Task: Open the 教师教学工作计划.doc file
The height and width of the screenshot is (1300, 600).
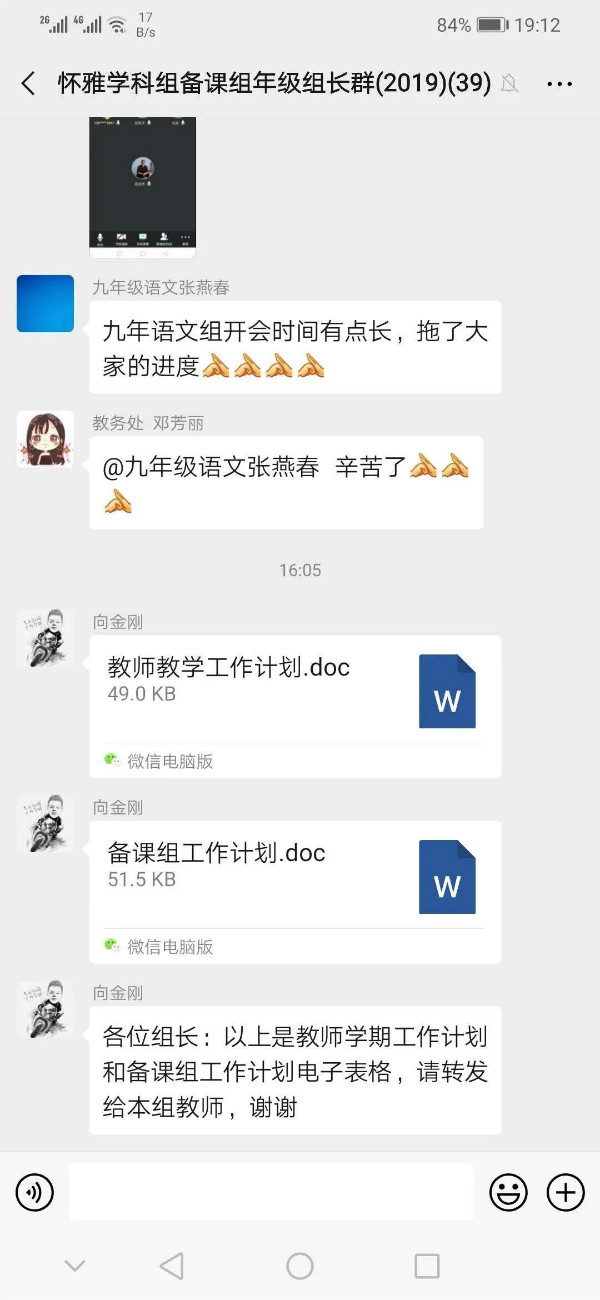Action: point(295,692)
